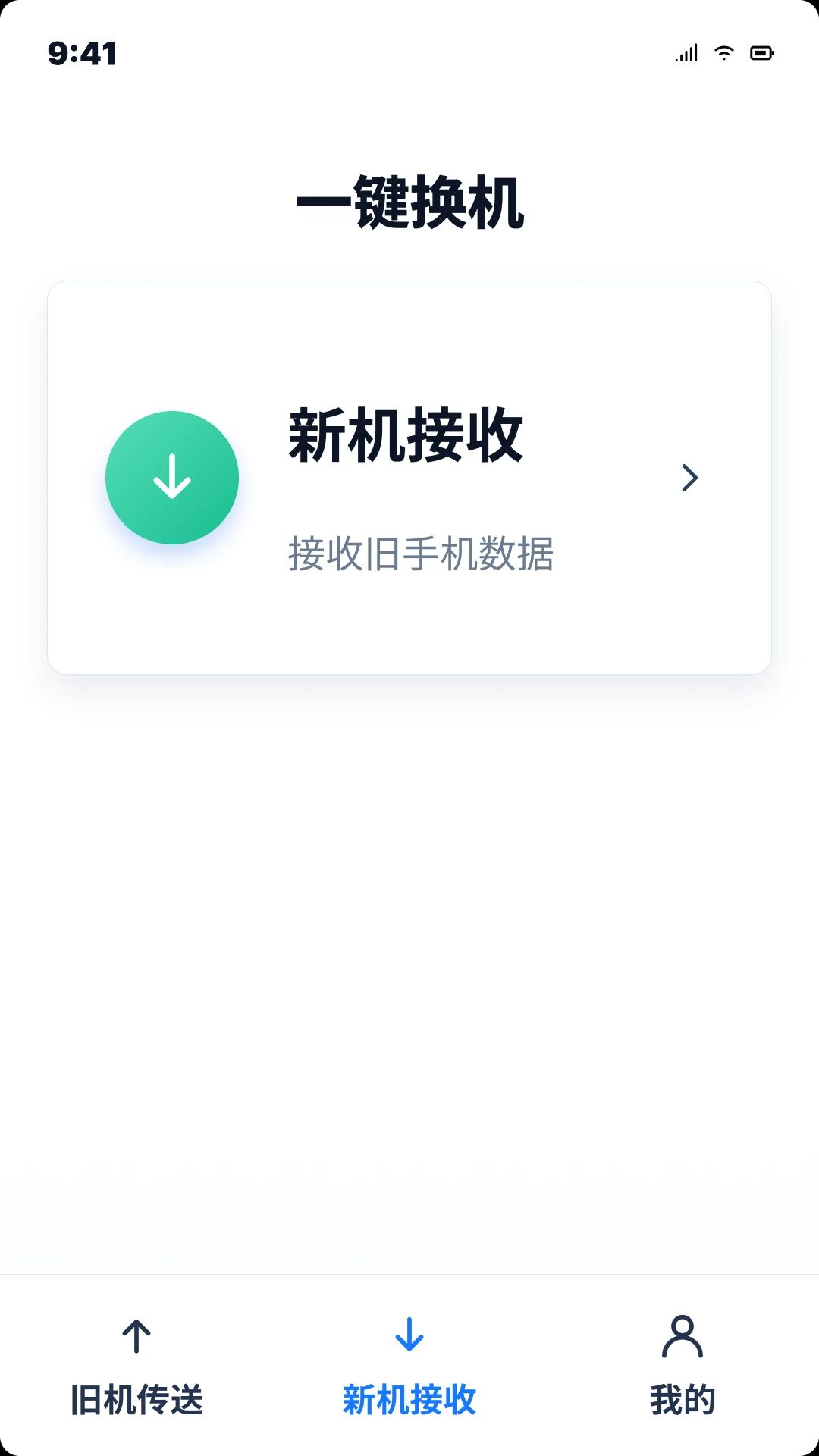
Task: Go to the 我的 profile tab
Action: (x=682, y=1367)
